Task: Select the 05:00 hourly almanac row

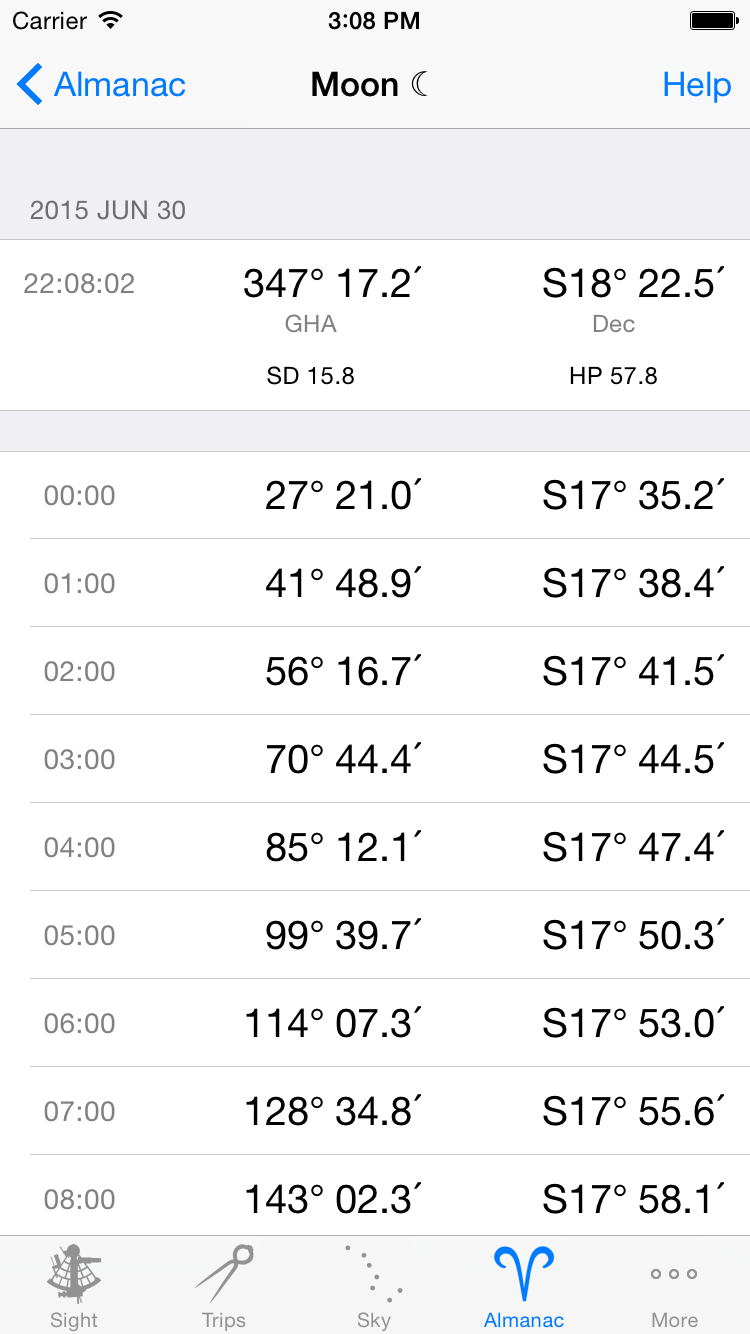Action: click(375, 935)
